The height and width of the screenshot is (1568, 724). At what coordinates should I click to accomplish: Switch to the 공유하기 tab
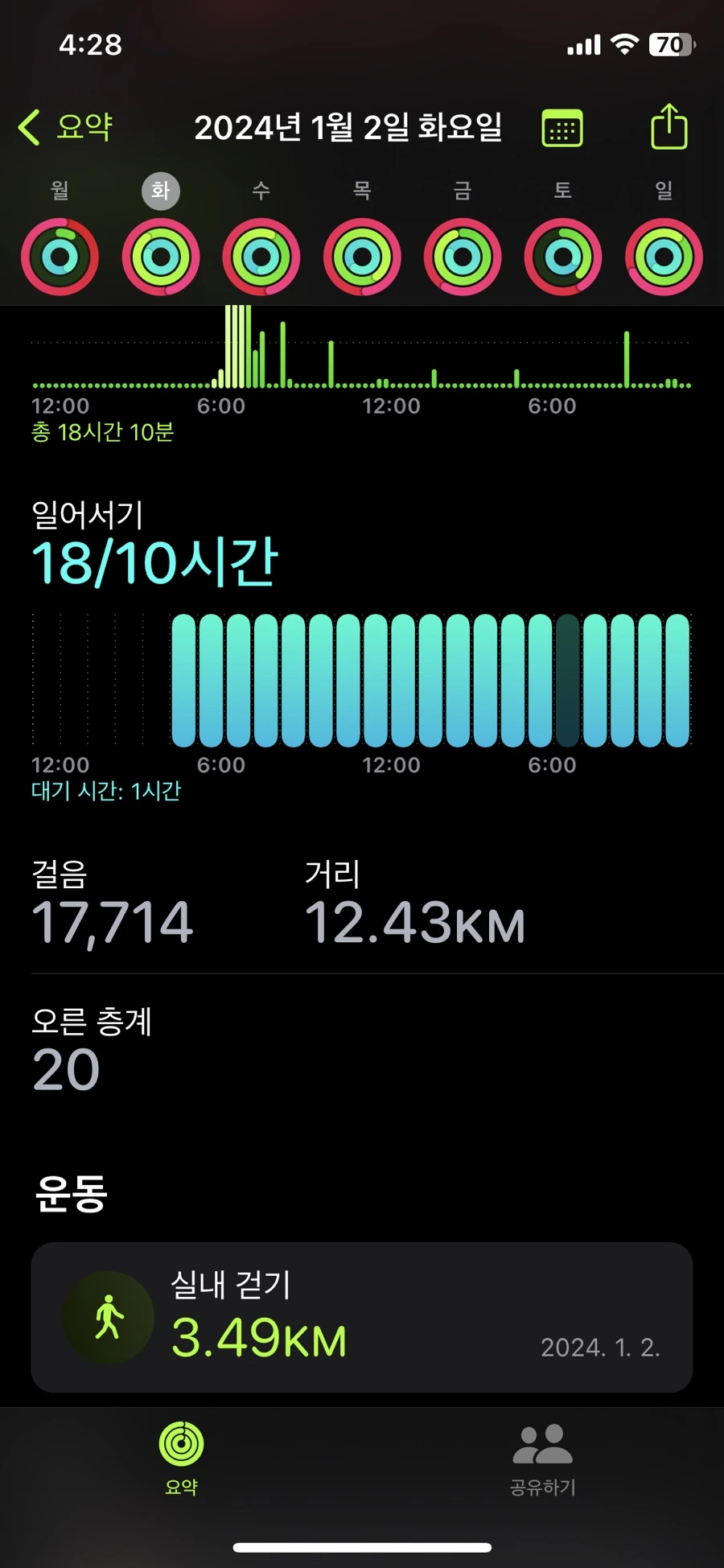click(x=543, y=1459)
